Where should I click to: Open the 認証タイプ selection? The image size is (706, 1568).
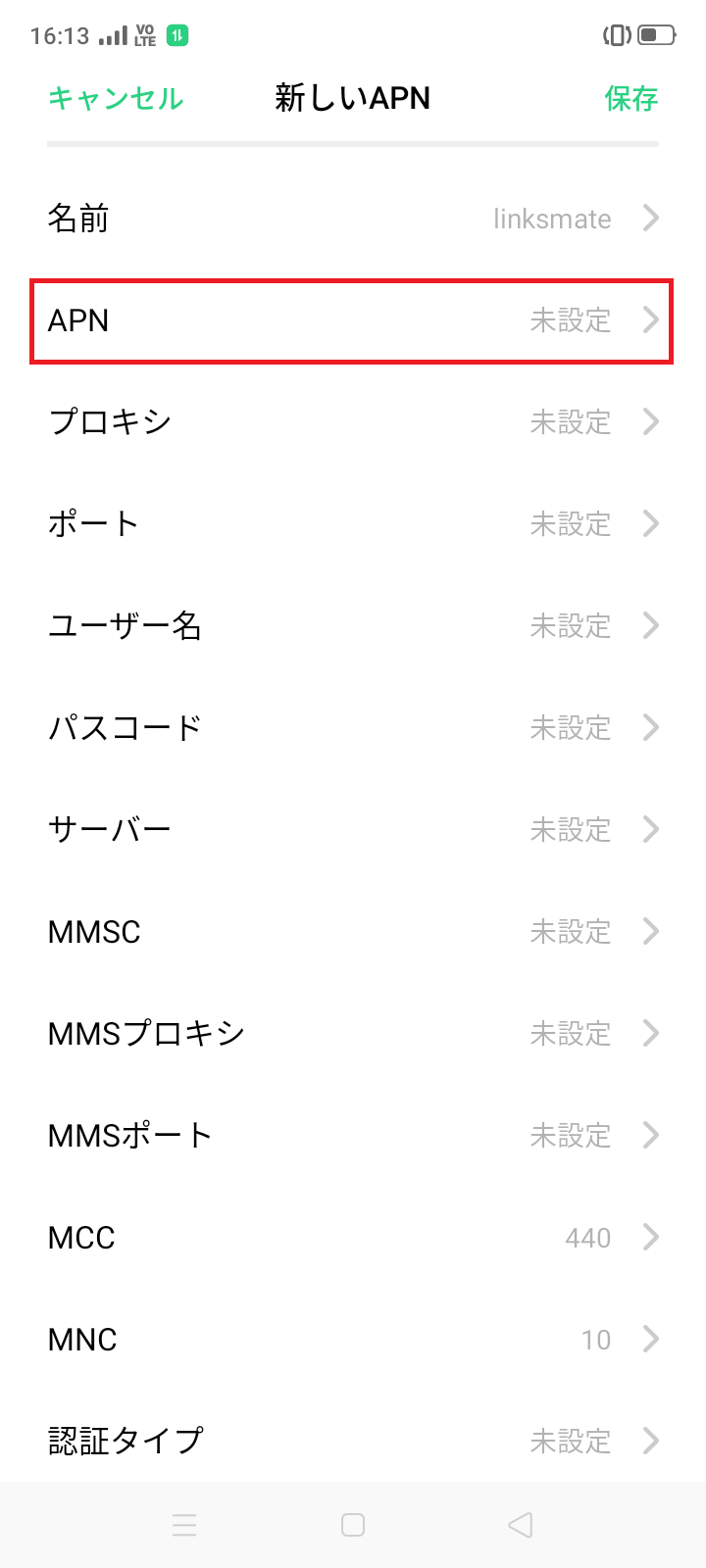point(353,1441)
